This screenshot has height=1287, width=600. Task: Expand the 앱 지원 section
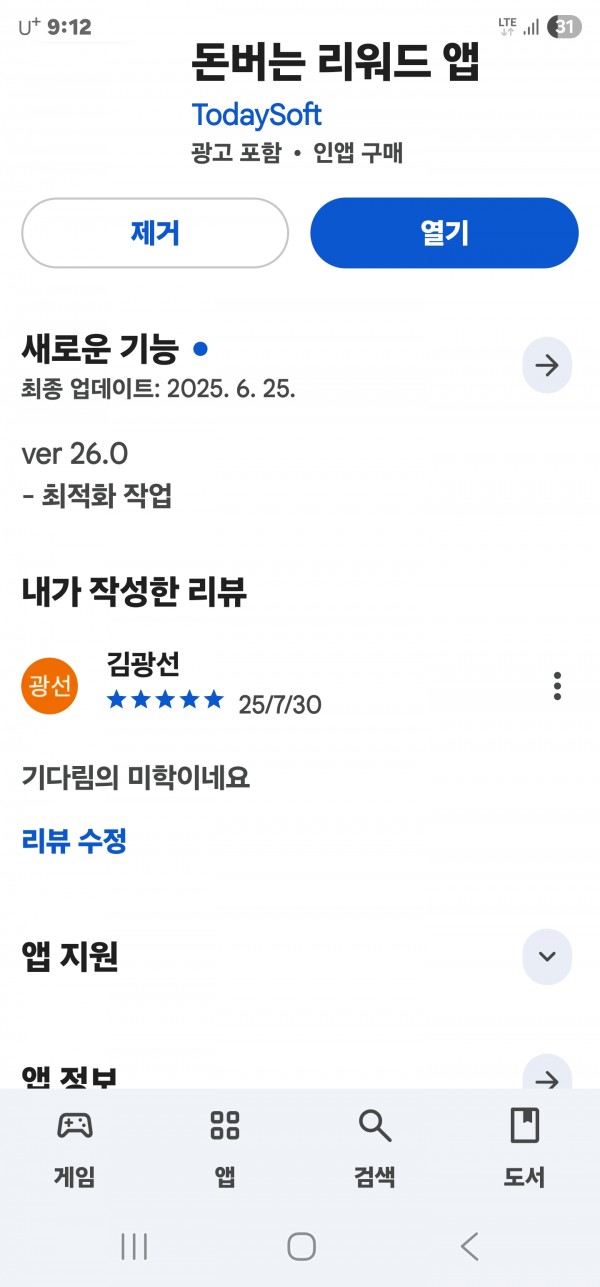[x=547, y=956]
